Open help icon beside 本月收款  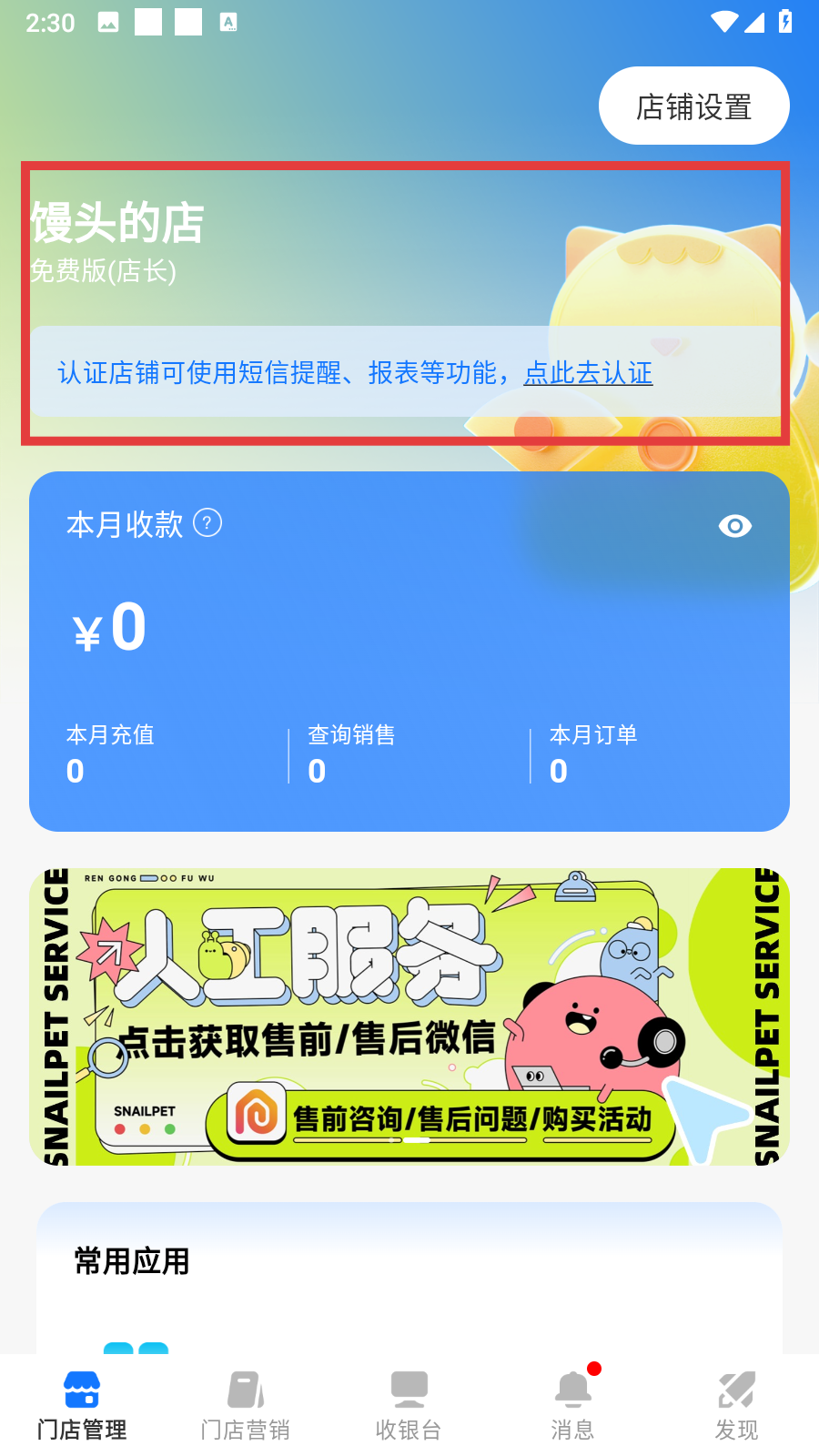(x=207, y=523)
